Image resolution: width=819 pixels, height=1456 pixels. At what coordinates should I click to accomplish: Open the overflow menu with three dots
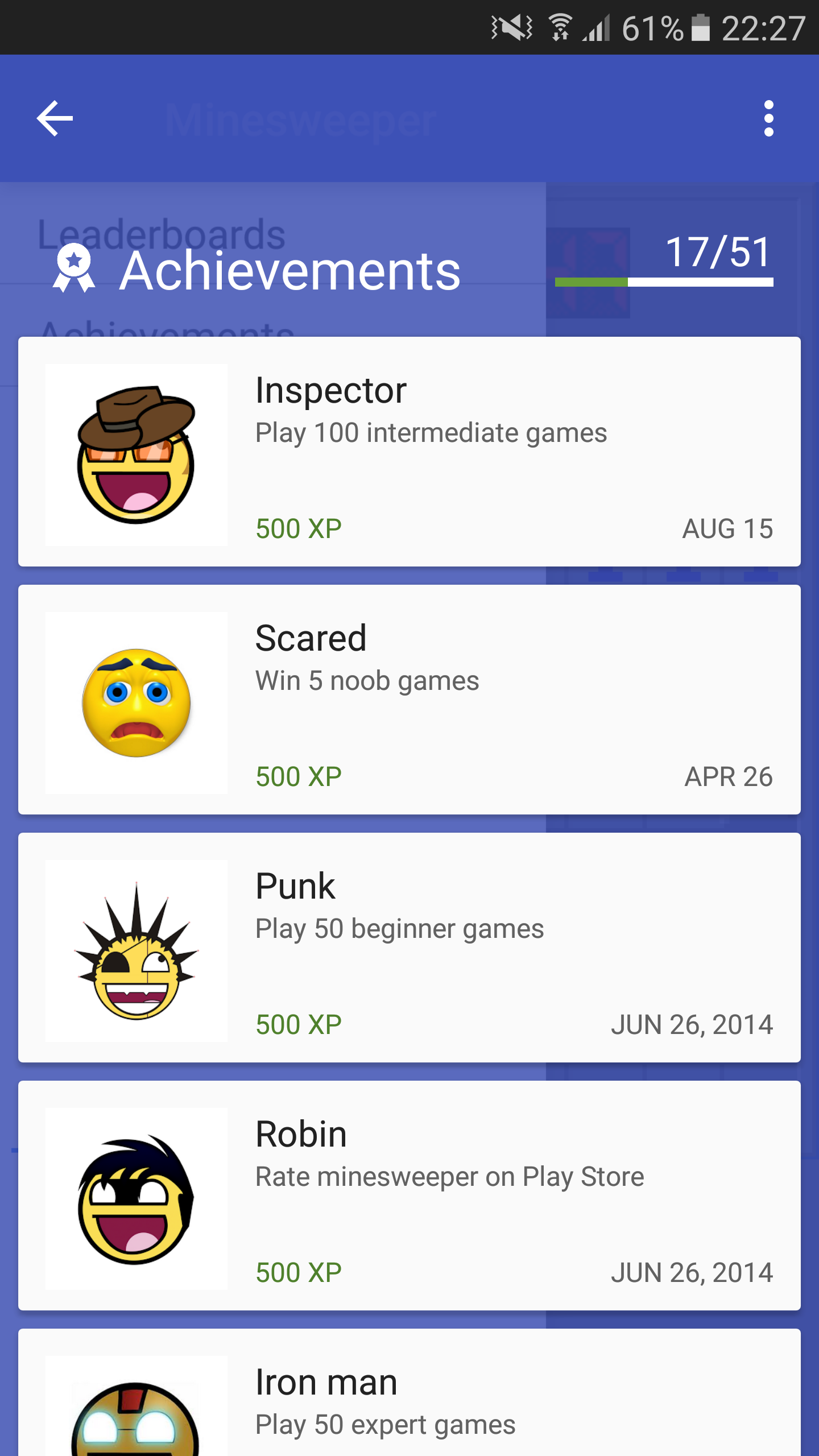tap(769, 118)
